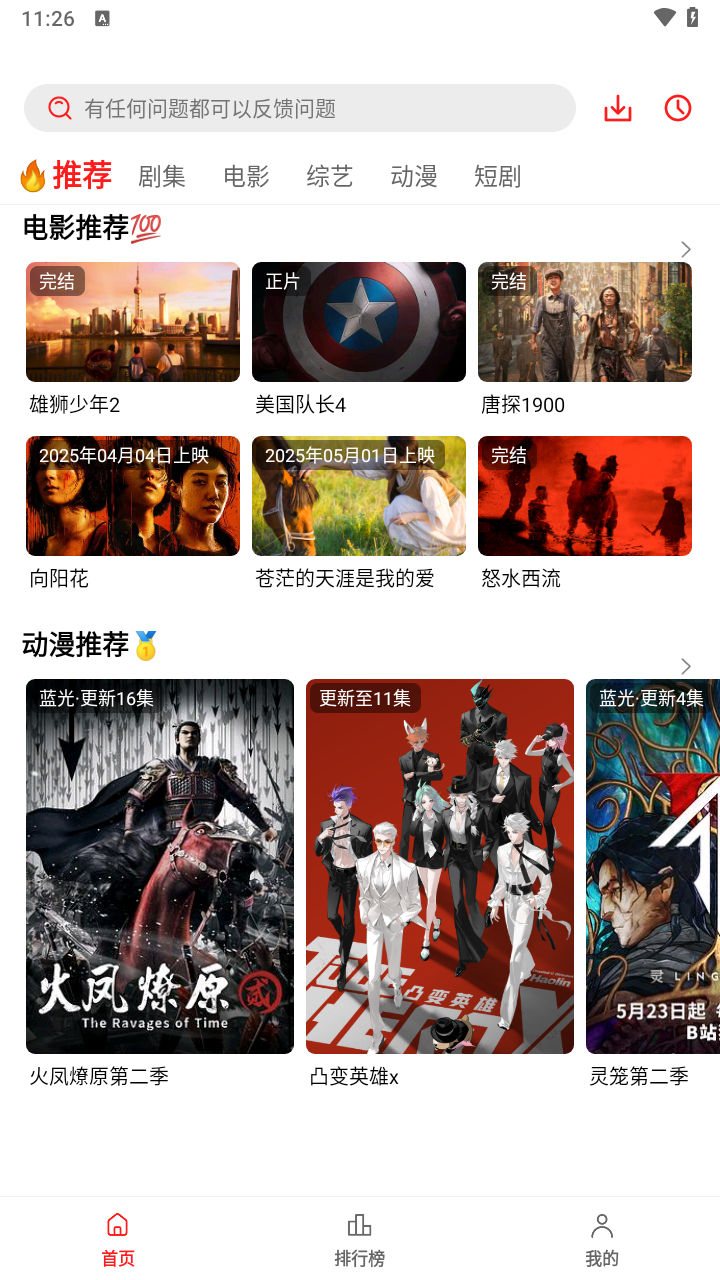The width and height of the screenshot is (720, 1280).
Task: Open the movie 雄狮少年2
Action: [133, 322]
